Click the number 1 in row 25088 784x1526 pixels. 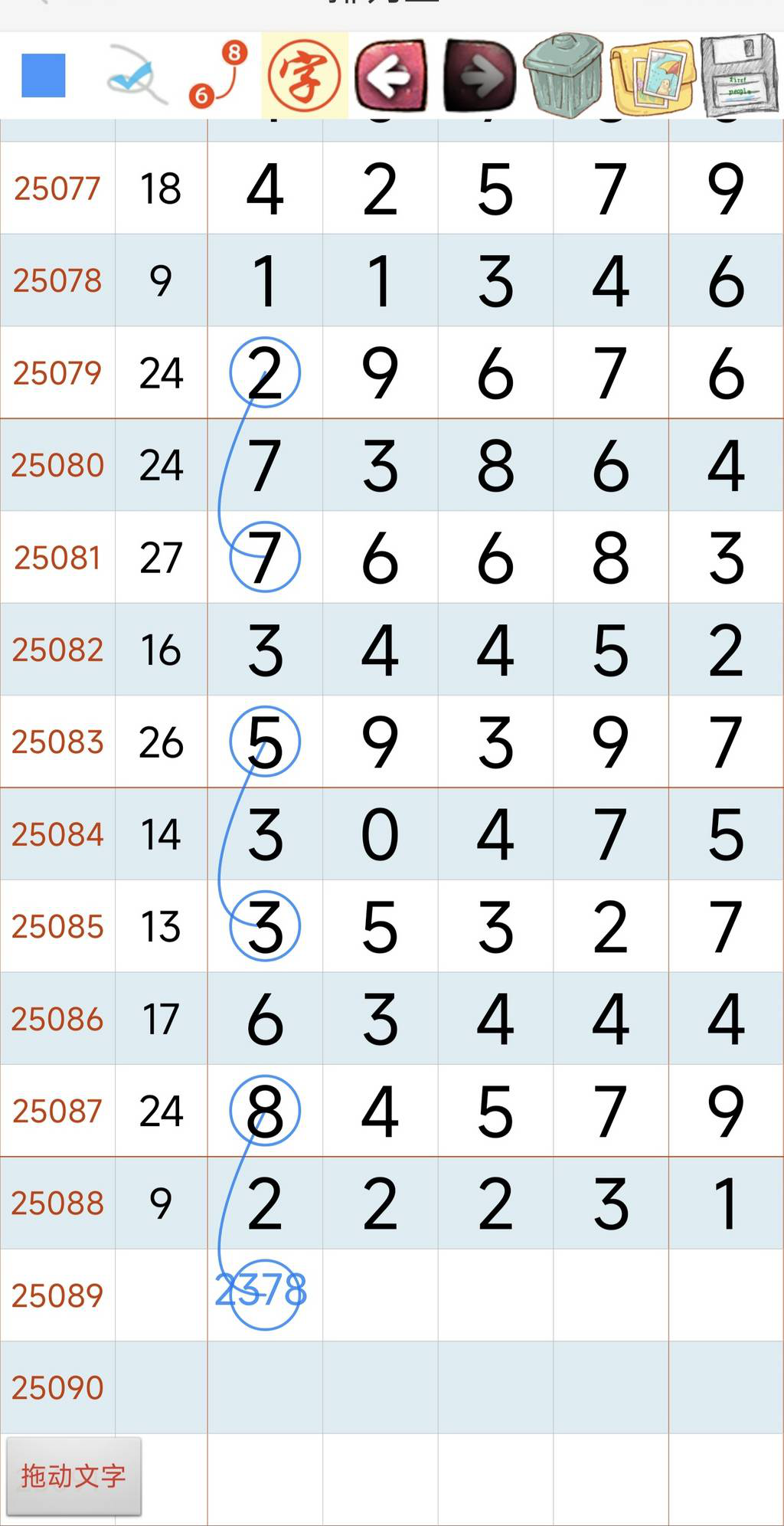(725, 1203)
